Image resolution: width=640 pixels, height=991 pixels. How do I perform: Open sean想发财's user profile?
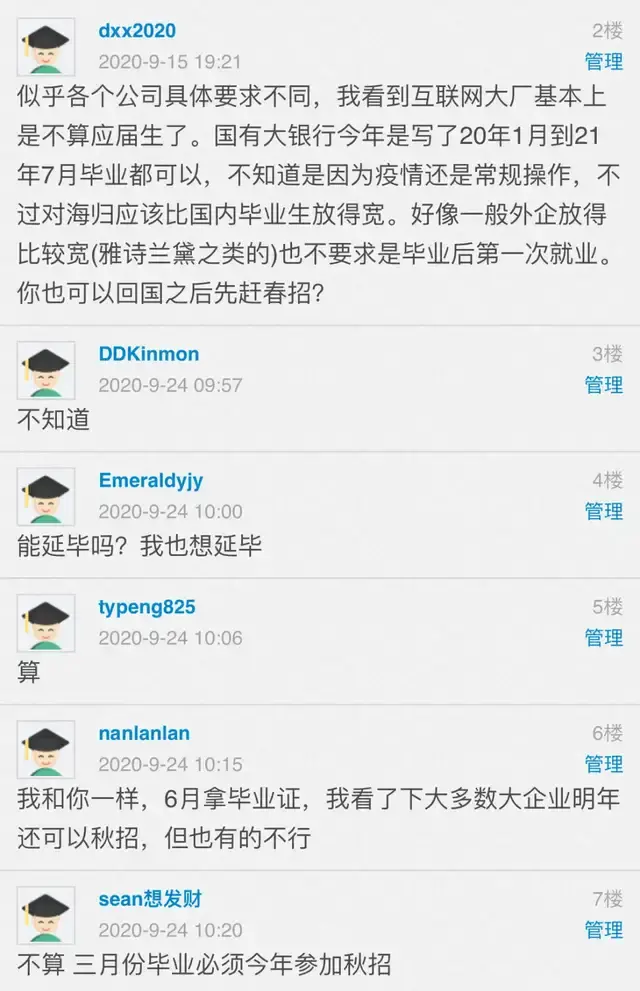[x=150, y=899]
